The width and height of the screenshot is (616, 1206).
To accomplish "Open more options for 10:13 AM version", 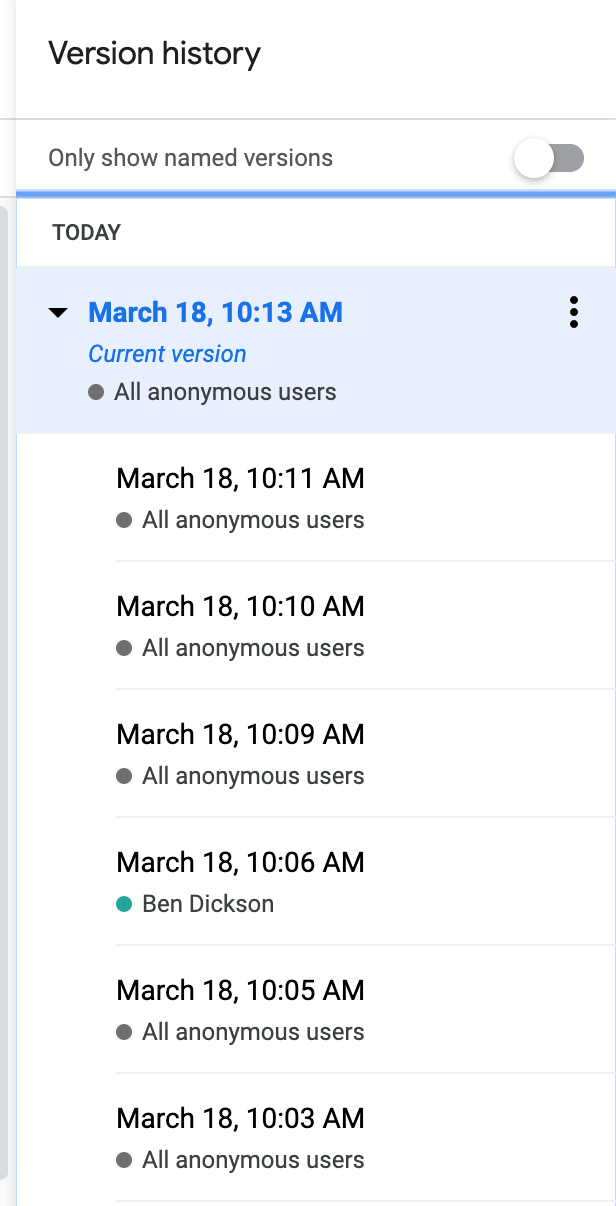I will (573, 312).
